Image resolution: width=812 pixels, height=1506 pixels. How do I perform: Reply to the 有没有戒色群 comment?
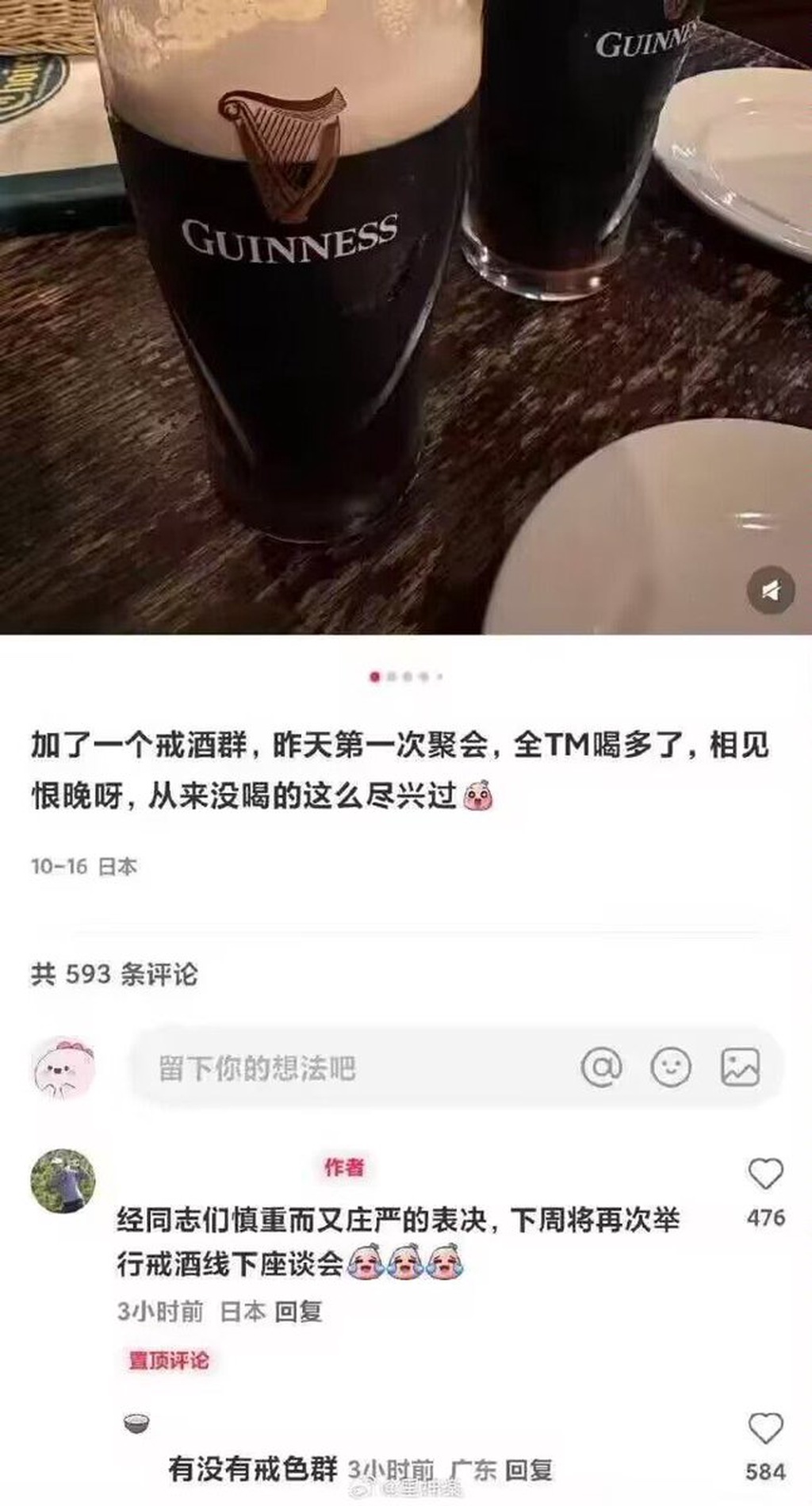[529, 1471]
